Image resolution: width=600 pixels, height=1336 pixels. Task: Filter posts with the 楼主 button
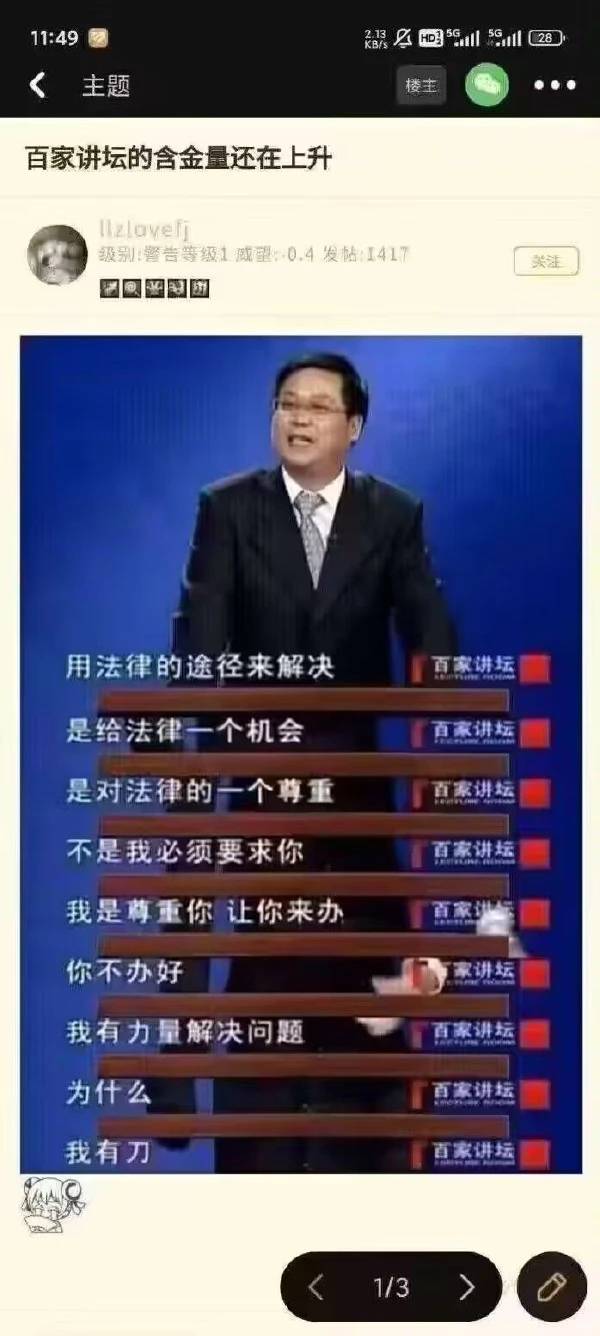pos(421,86)
